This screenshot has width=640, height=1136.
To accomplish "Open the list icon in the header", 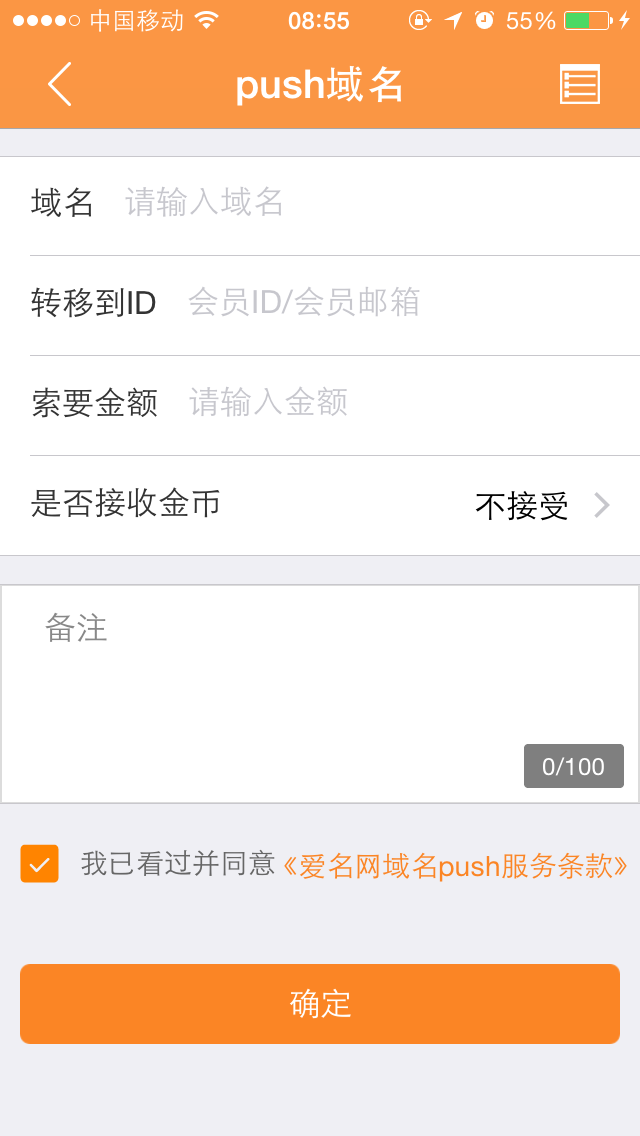I will pos(580,85).
